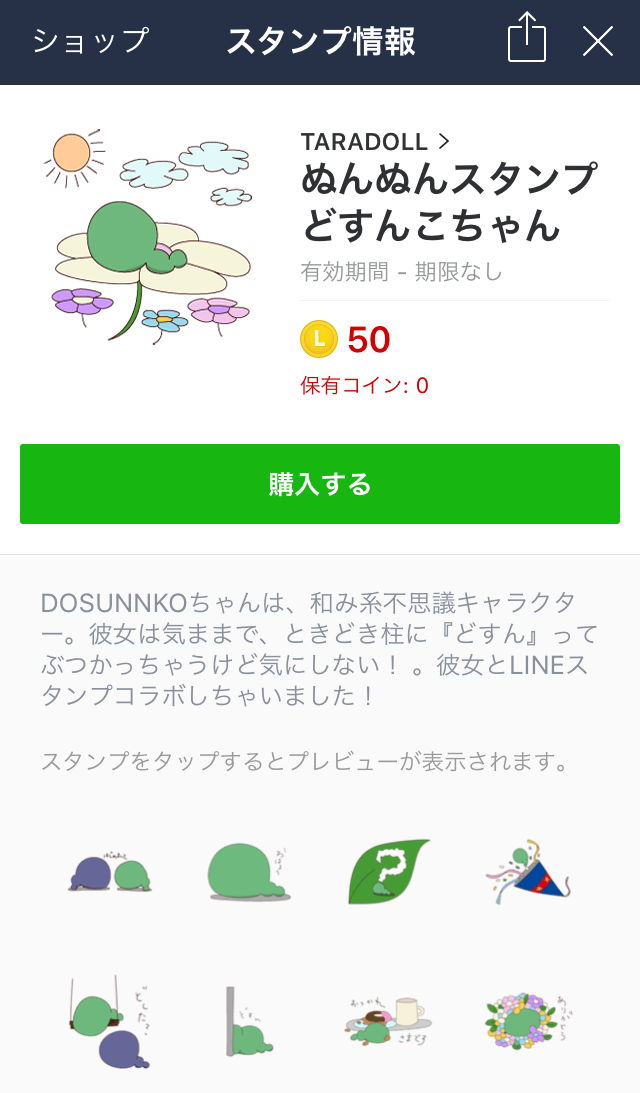
Task: Close the スタンプ情報 screen
Action: 598,41
